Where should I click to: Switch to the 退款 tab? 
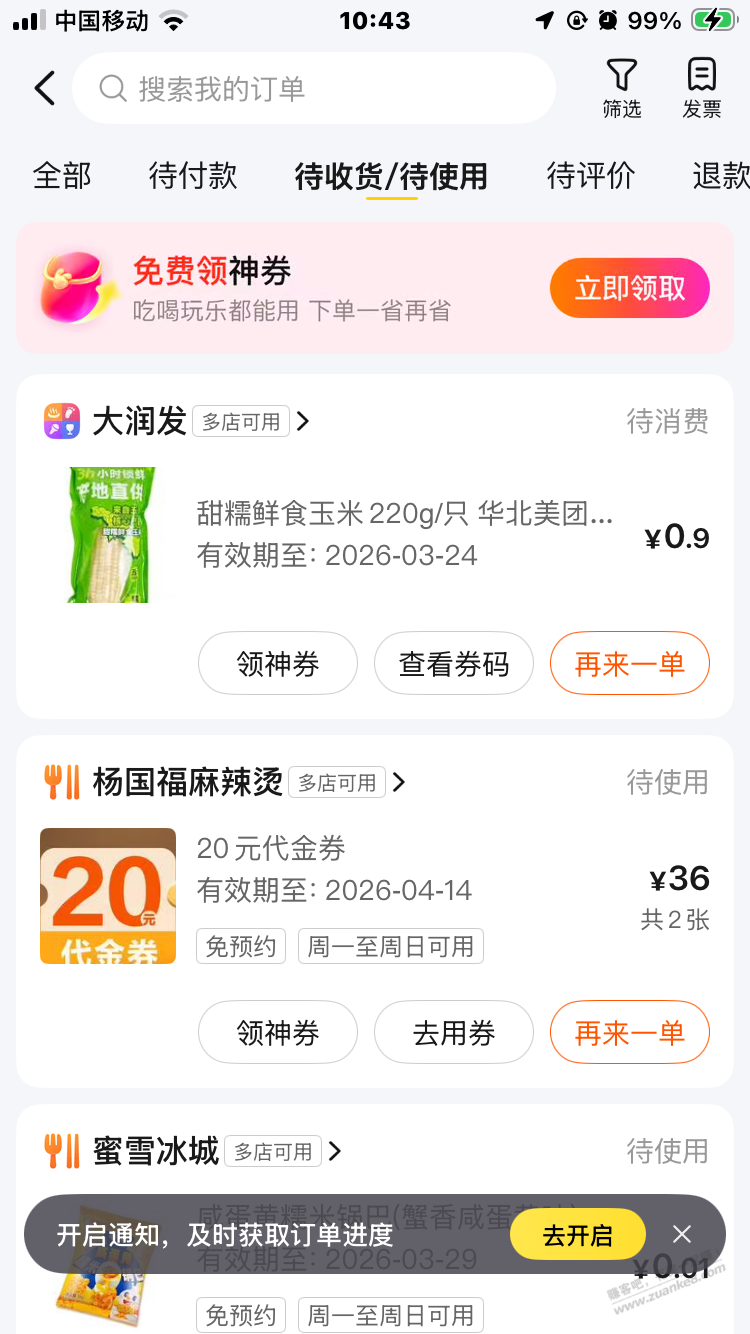[720, 176]
